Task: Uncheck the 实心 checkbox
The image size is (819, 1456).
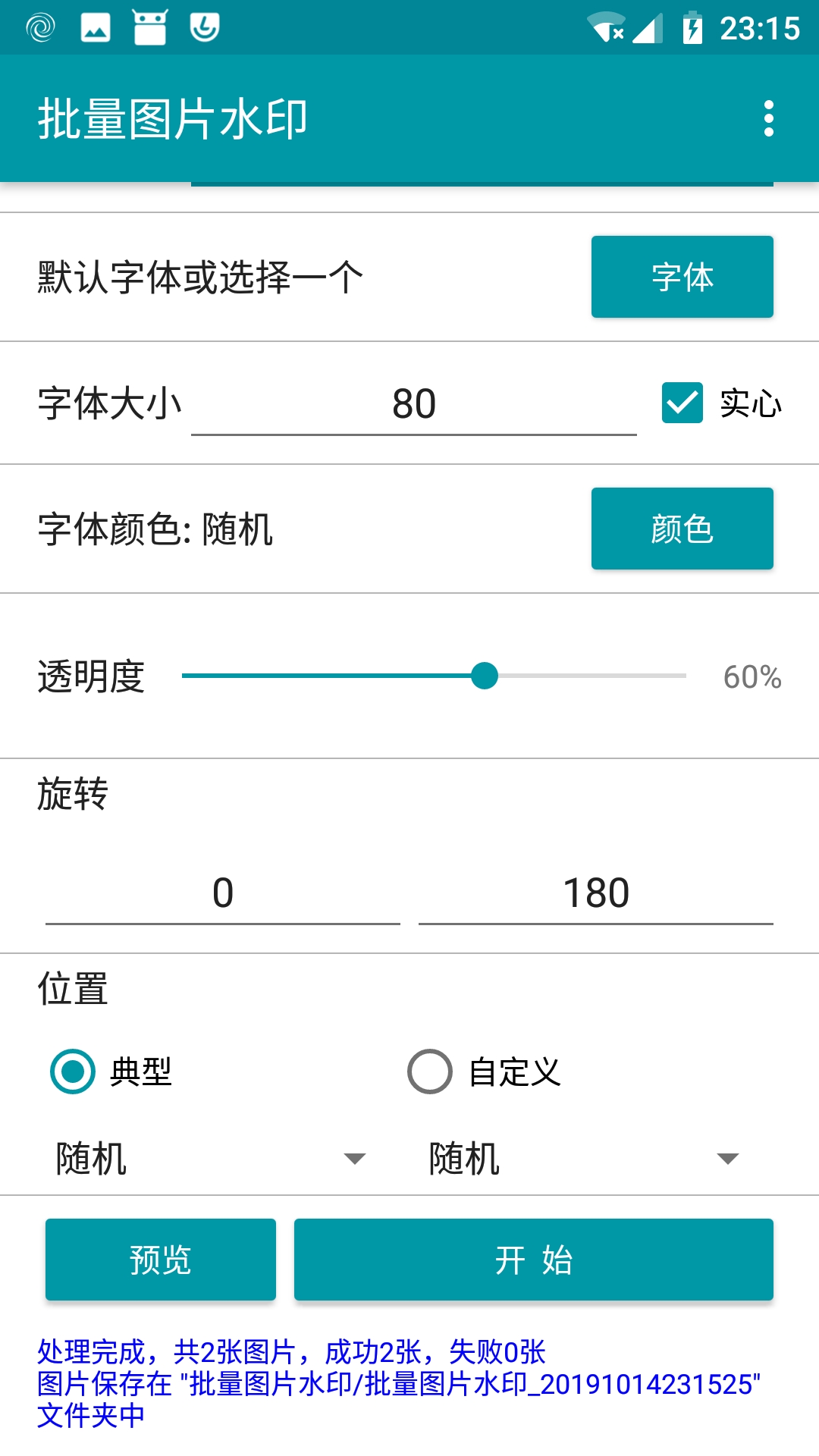Action: pyautogui.click(x=683, y=403)
